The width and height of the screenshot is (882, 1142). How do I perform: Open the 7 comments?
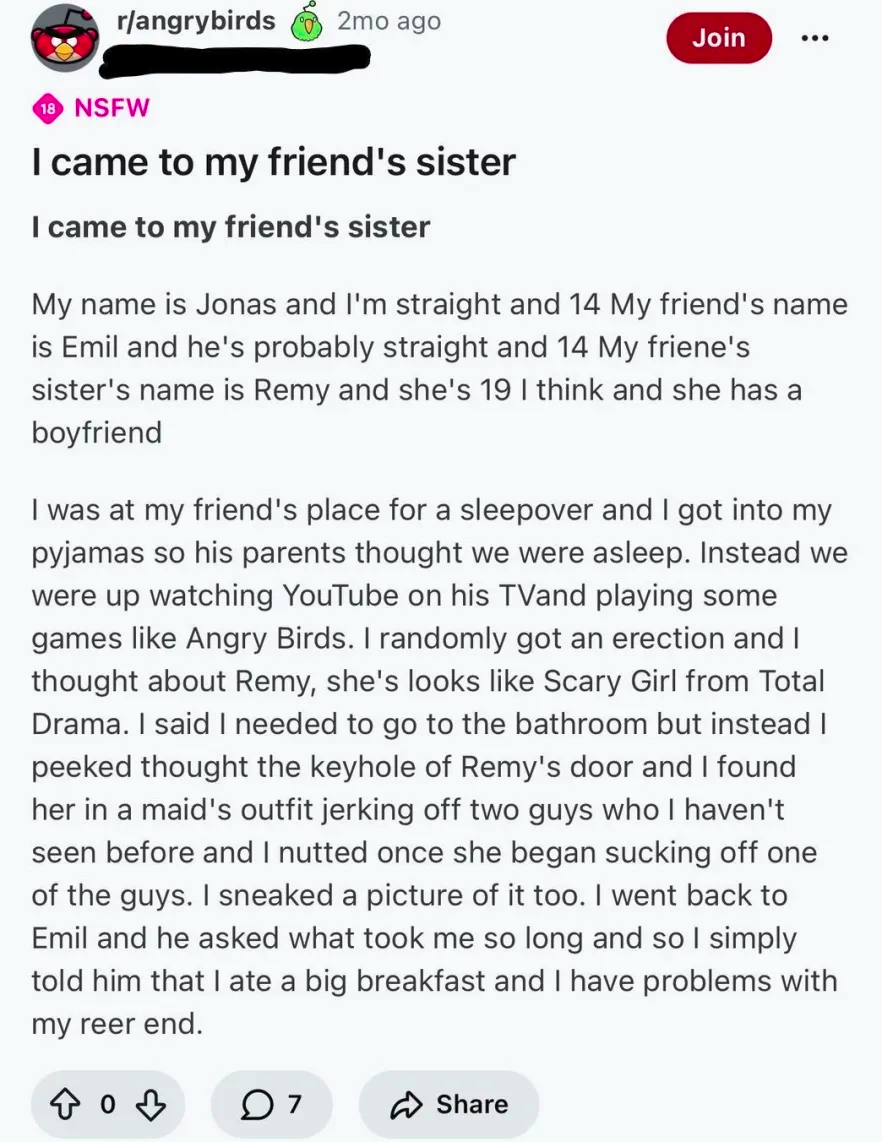tap(271, 1104)
